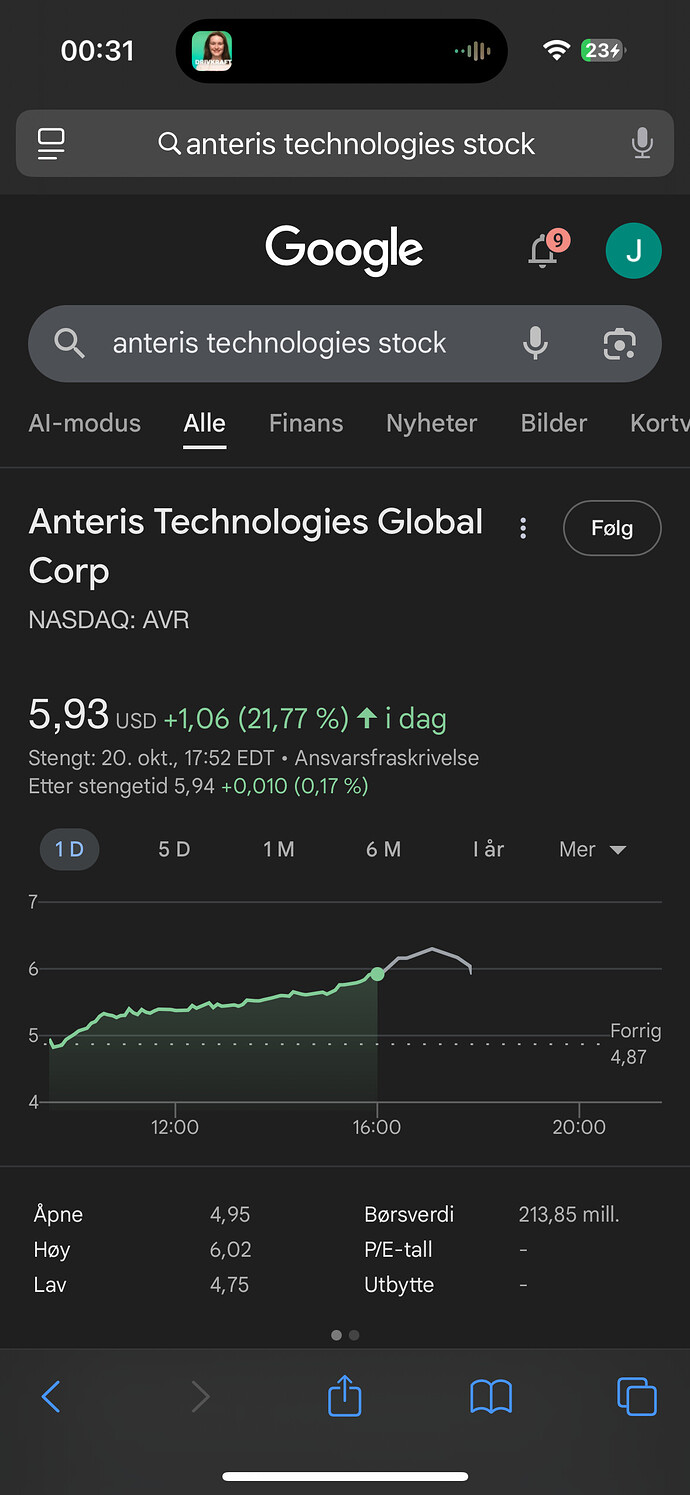This screenshot has height=1495, width=690.
Task: Tap the Safari address bar
Action: coord(346,144)
